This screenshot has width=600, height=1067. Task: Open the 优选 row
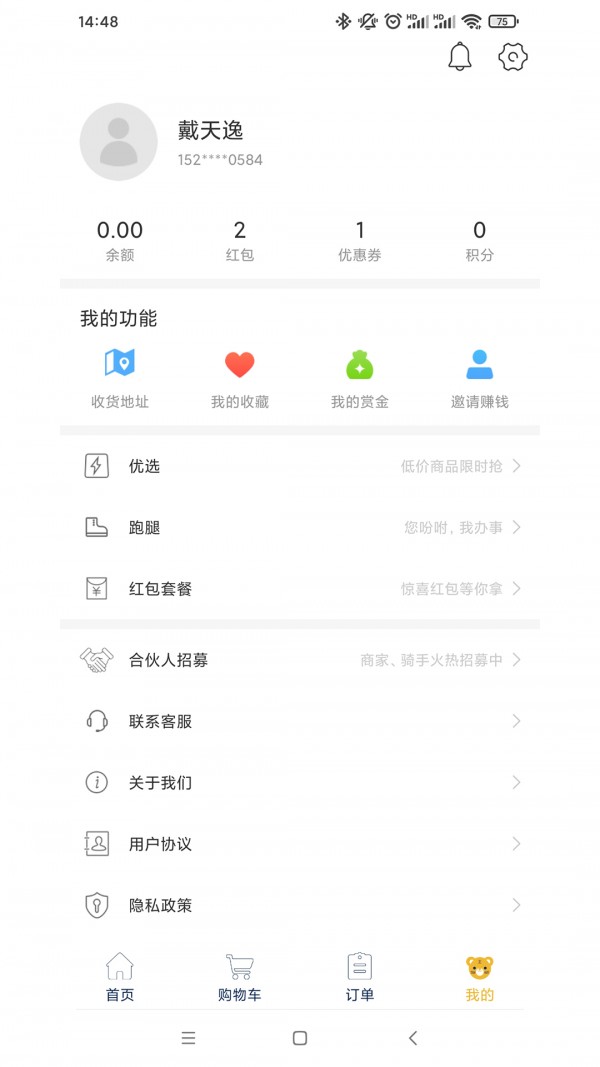[x=300, y=466]
